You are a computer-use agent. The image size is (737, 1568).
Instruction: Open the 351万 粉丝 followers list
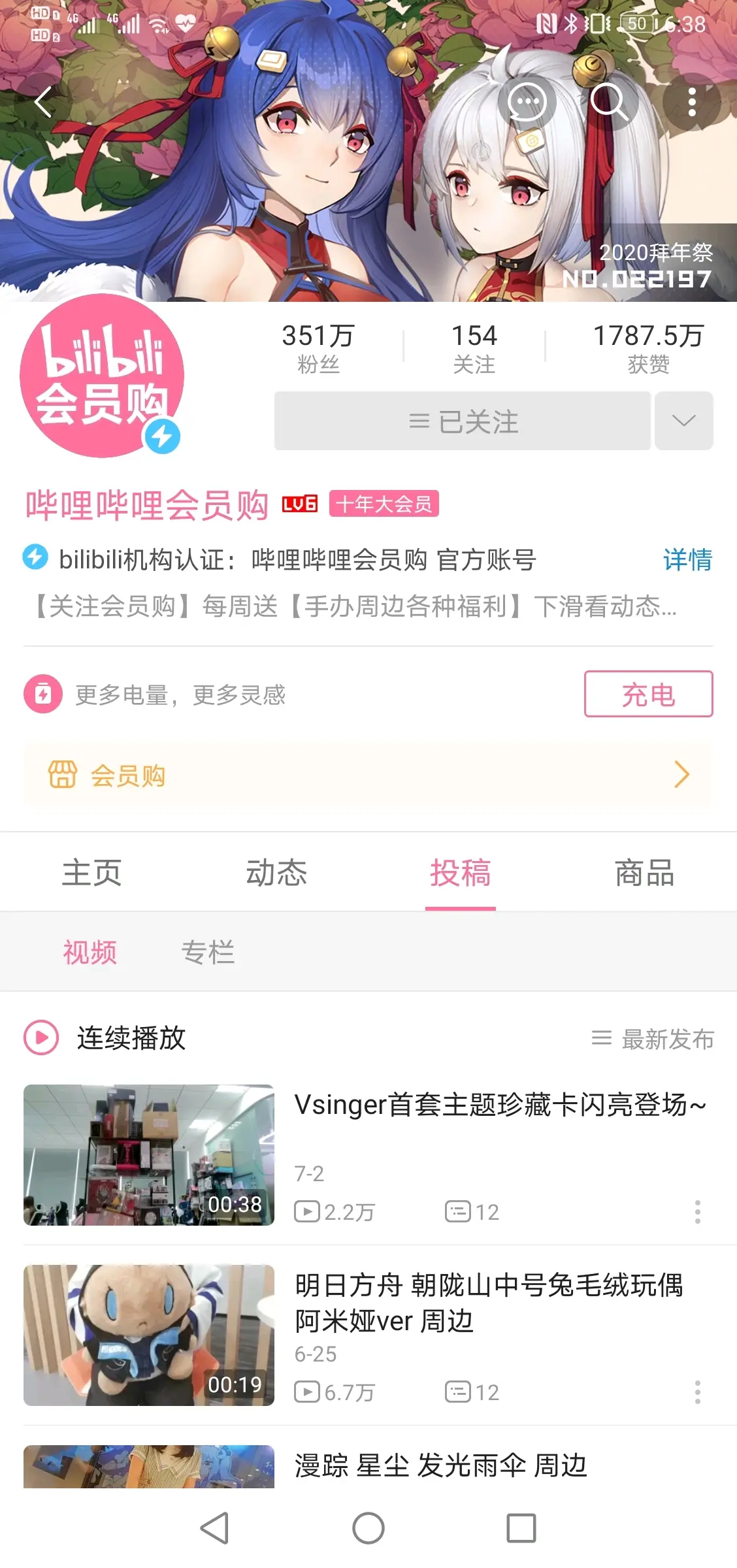(318, 348)
